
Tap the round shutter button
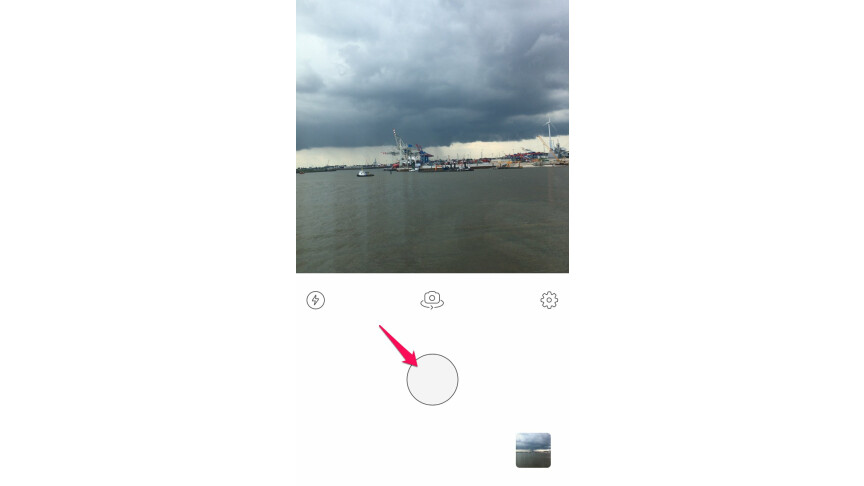[432, 380]
